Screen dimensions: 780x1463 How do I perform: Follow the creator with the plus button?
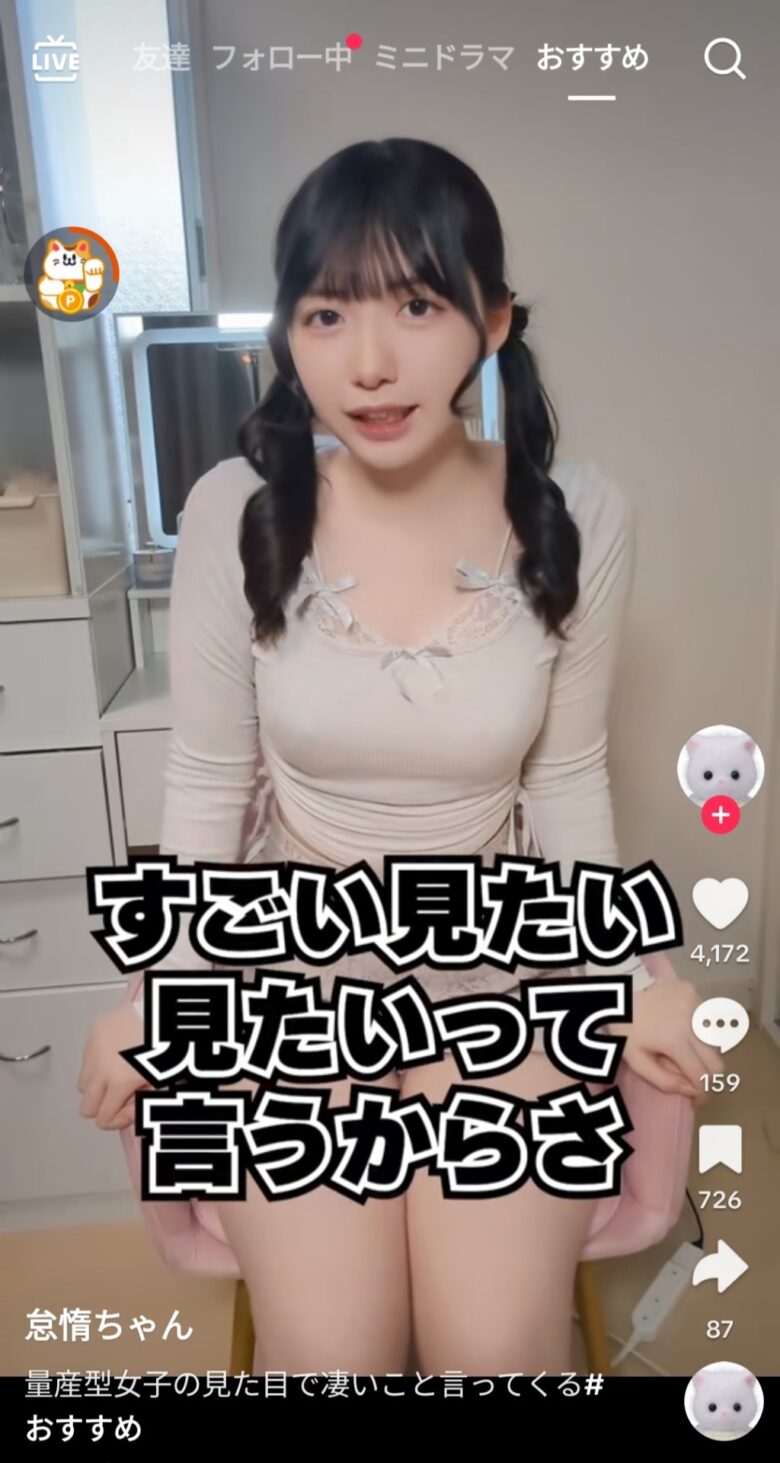coord(720,816)
